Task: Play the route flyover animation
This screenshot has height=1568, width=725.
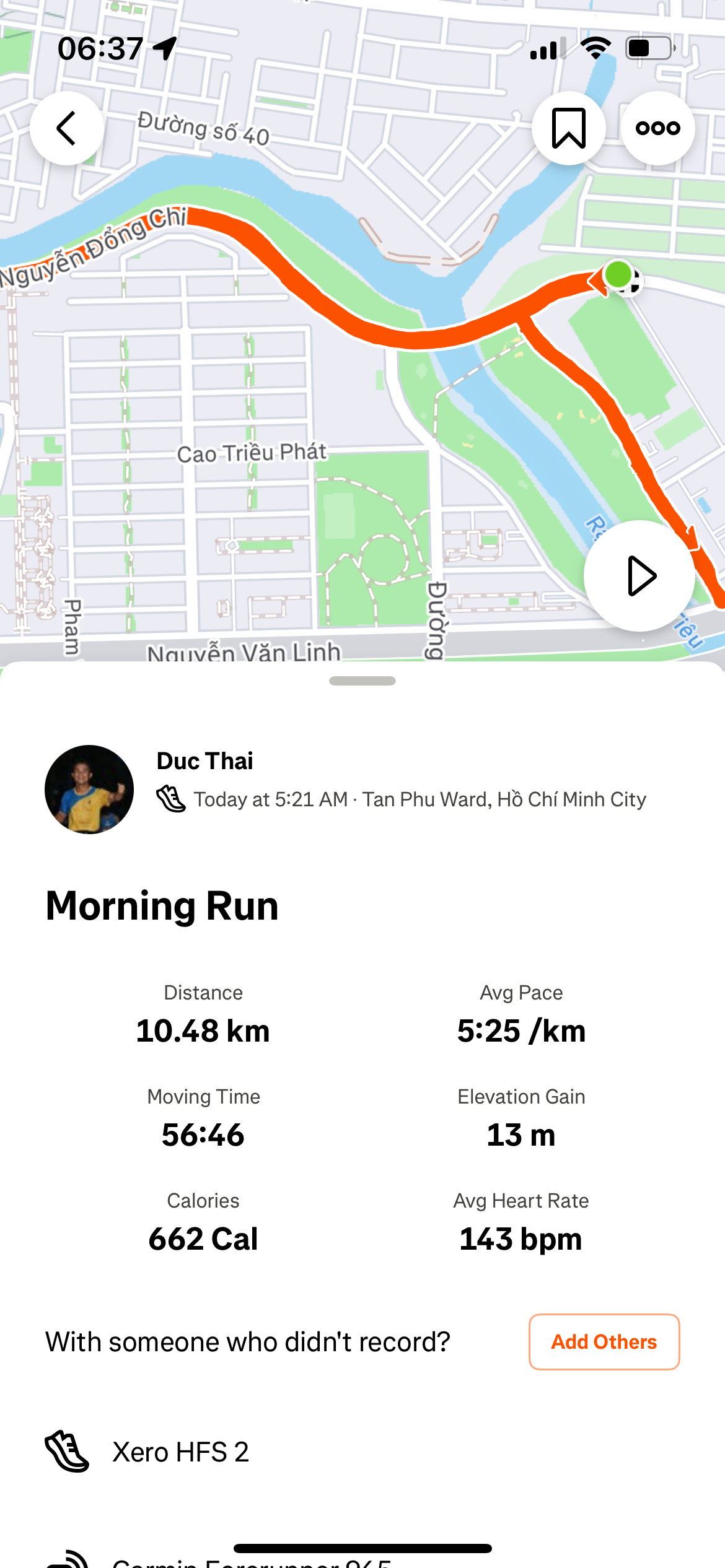Action: pyautogui.click(x=639, y=576)
